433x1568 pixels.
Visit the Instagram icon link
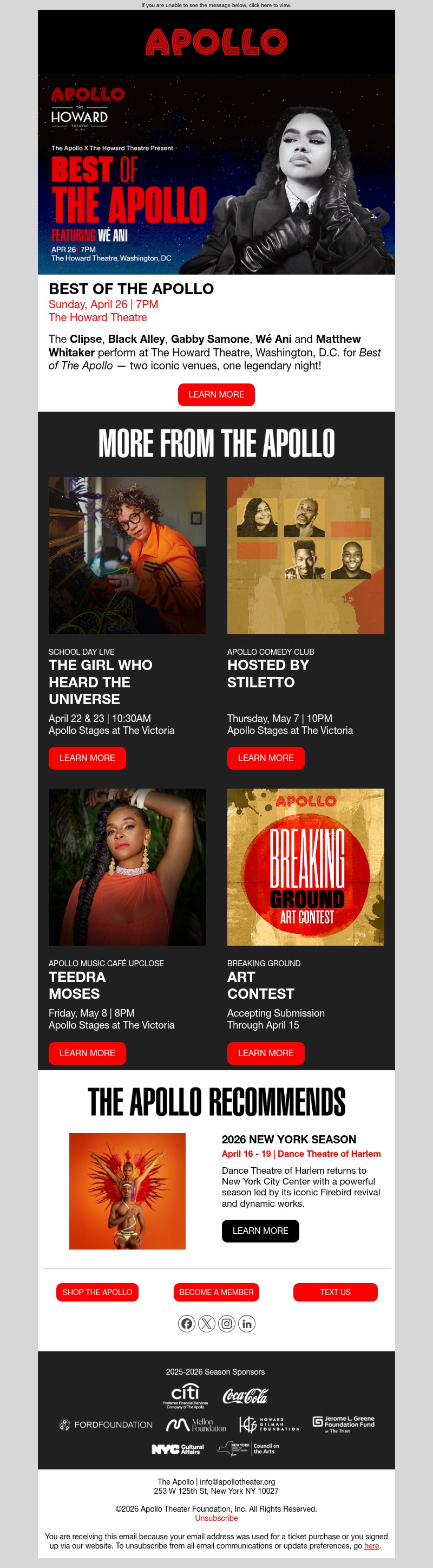(226, 1323)
